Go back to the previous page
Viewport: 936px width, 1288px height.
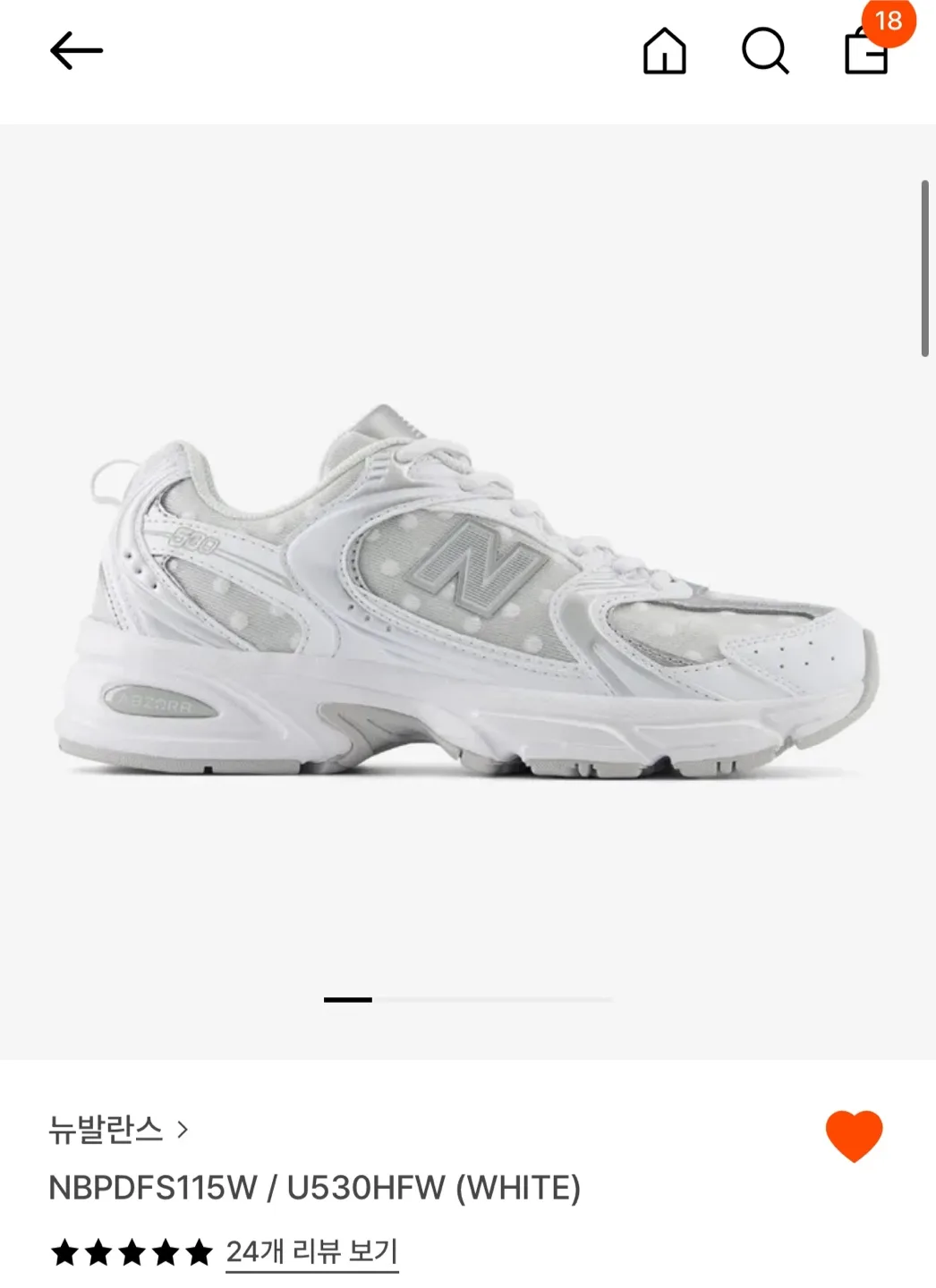76,51
